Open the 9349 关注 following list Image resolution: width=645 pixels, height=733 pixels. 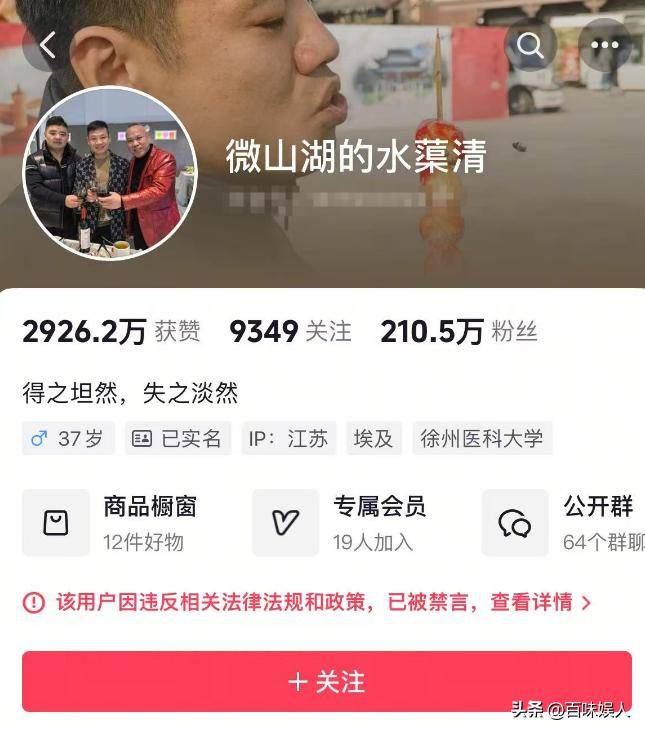pyautogui.click(x=290, y=333)
